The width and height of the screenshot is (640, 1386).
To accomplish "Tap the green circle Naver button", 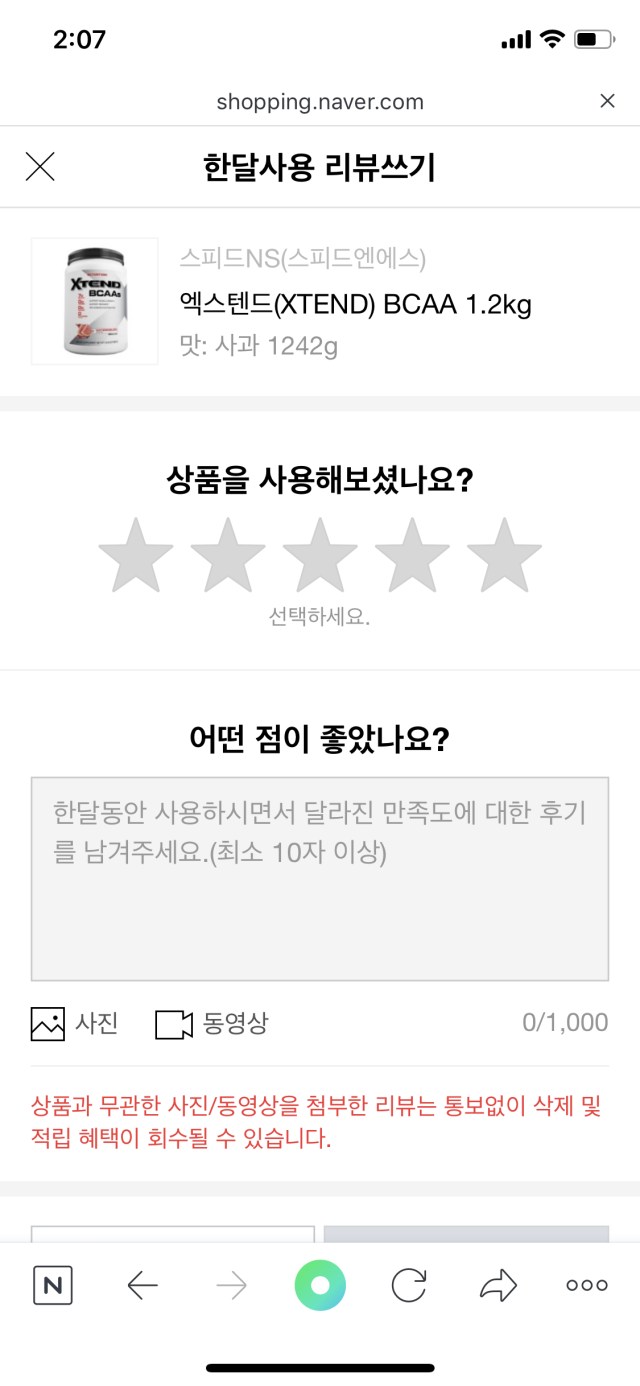I will 320,1286.
